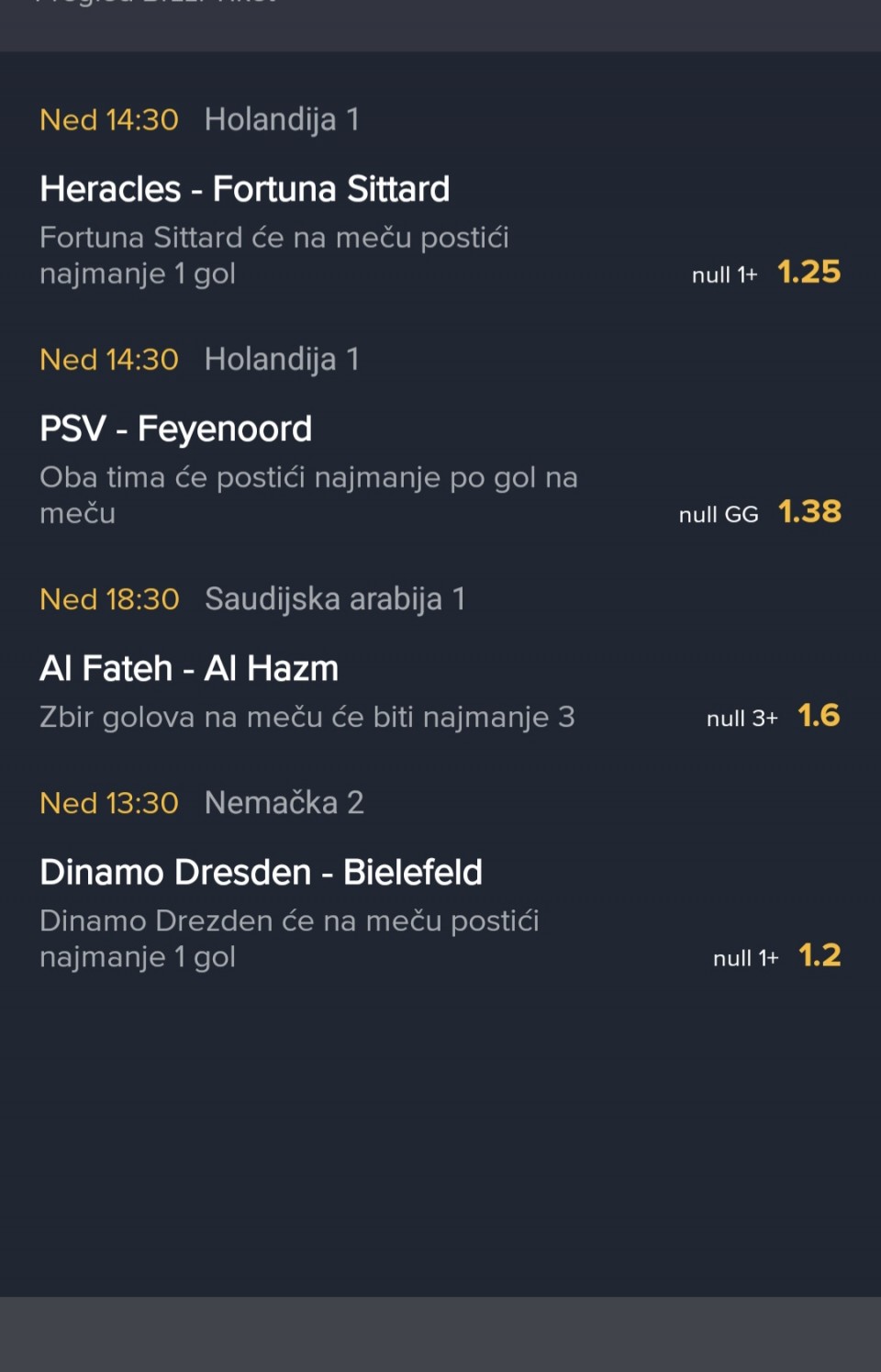881x1372 pixels.
Task: Open the Heracles - Fortuna Sittard match
Action: click(245, 189)
